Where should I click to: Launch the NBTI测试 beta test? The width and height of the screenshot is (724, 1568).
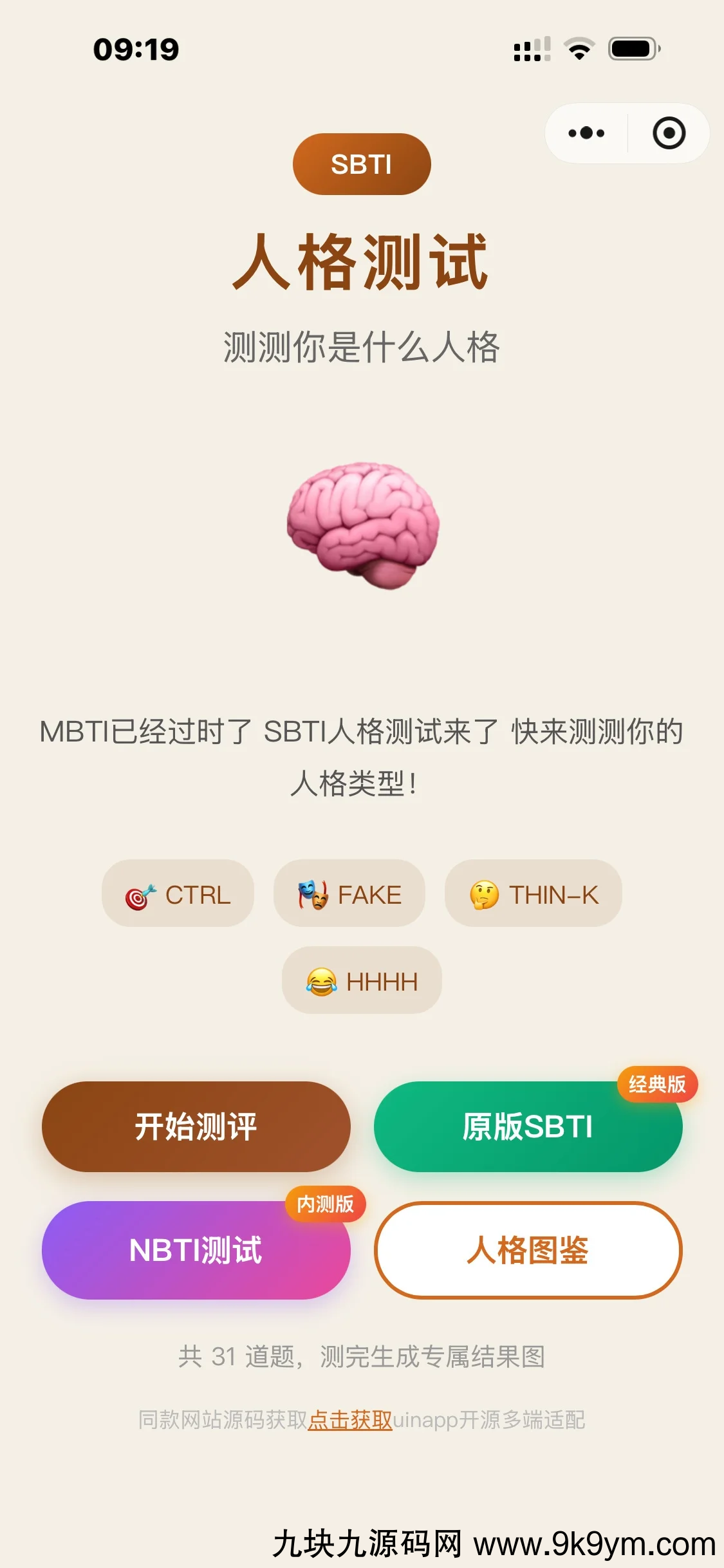click(196, 1250)
